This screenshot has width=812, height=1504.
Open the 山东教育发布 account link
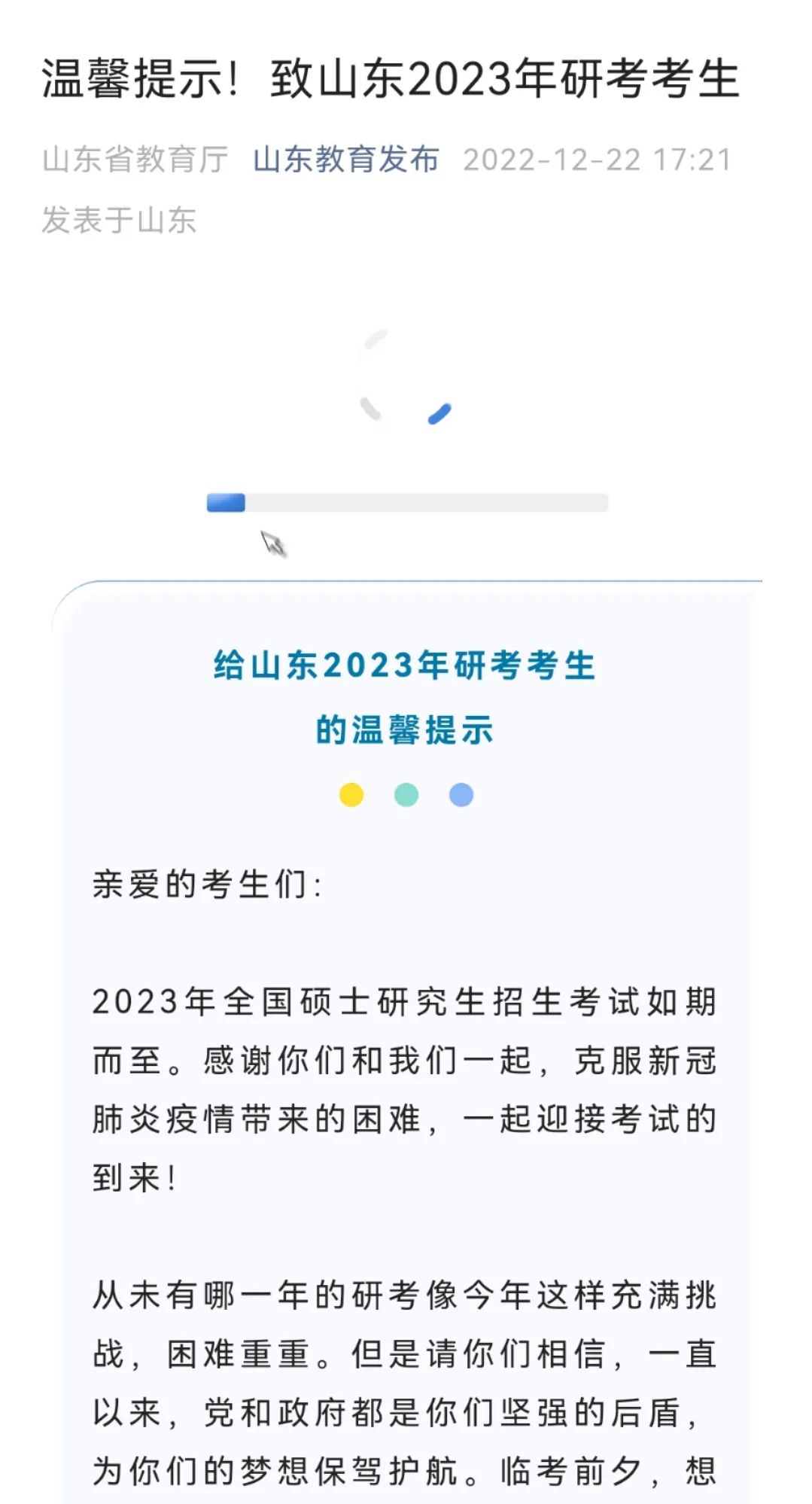click(346, 162)
